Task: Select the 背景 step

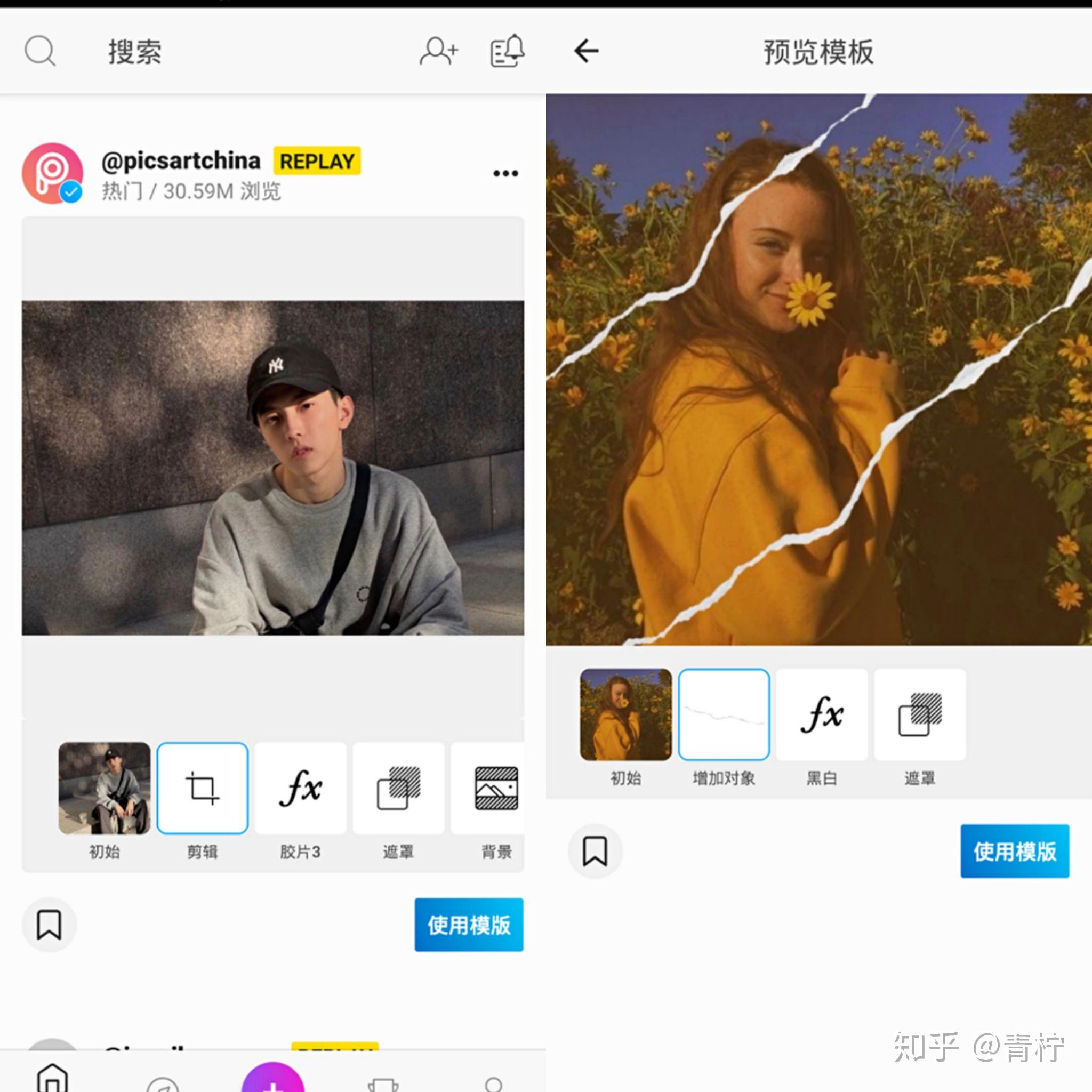Action: (x=495, y=788)
